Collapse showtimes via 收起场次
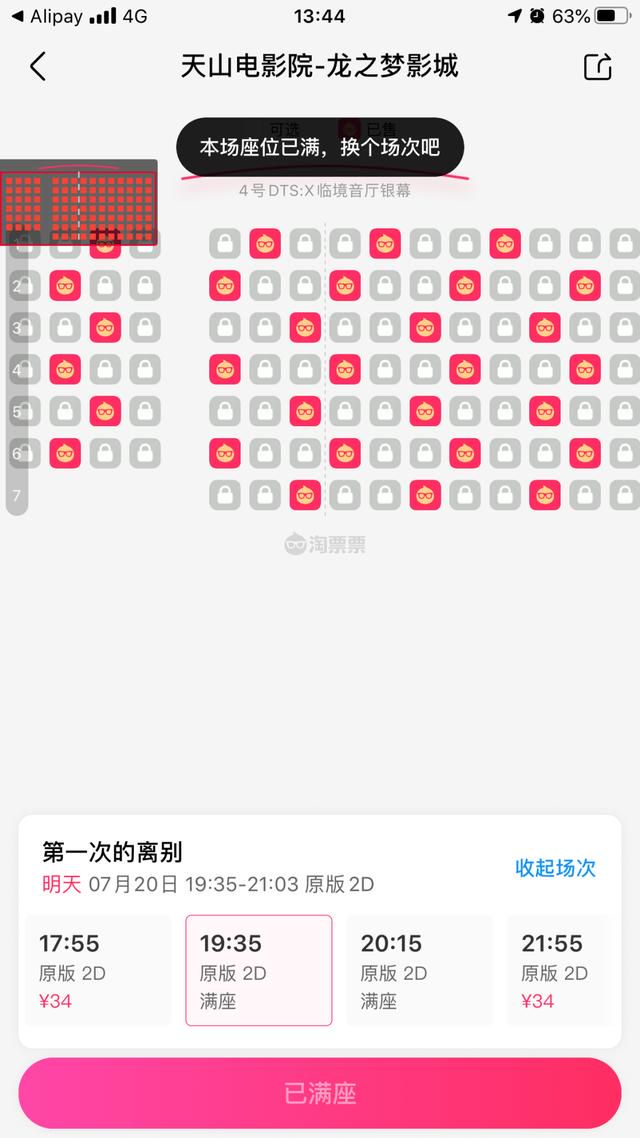Screen dimensions: 640x1138 (x=555, y=867)
